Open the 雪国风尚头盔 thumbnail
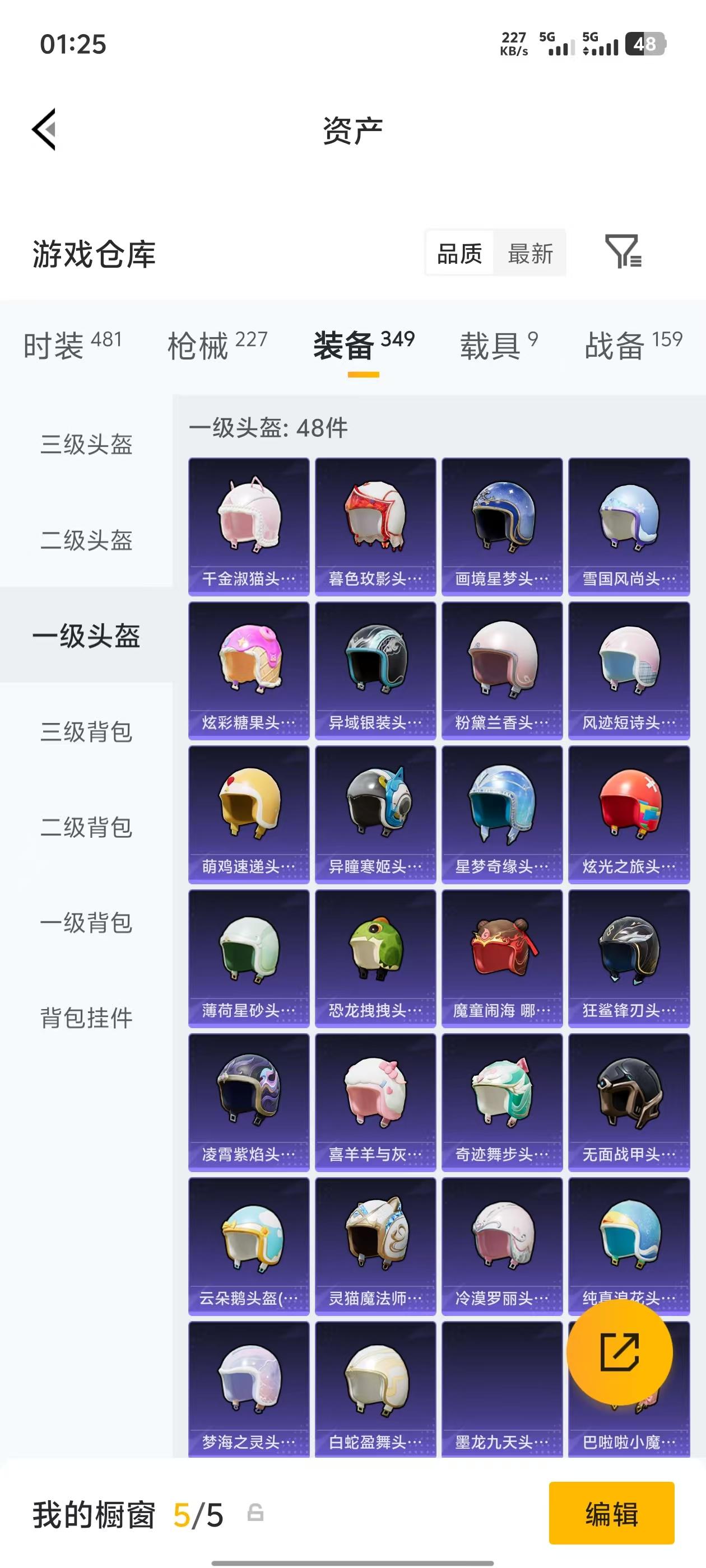The image size is (706, 1568). point(629,518)
